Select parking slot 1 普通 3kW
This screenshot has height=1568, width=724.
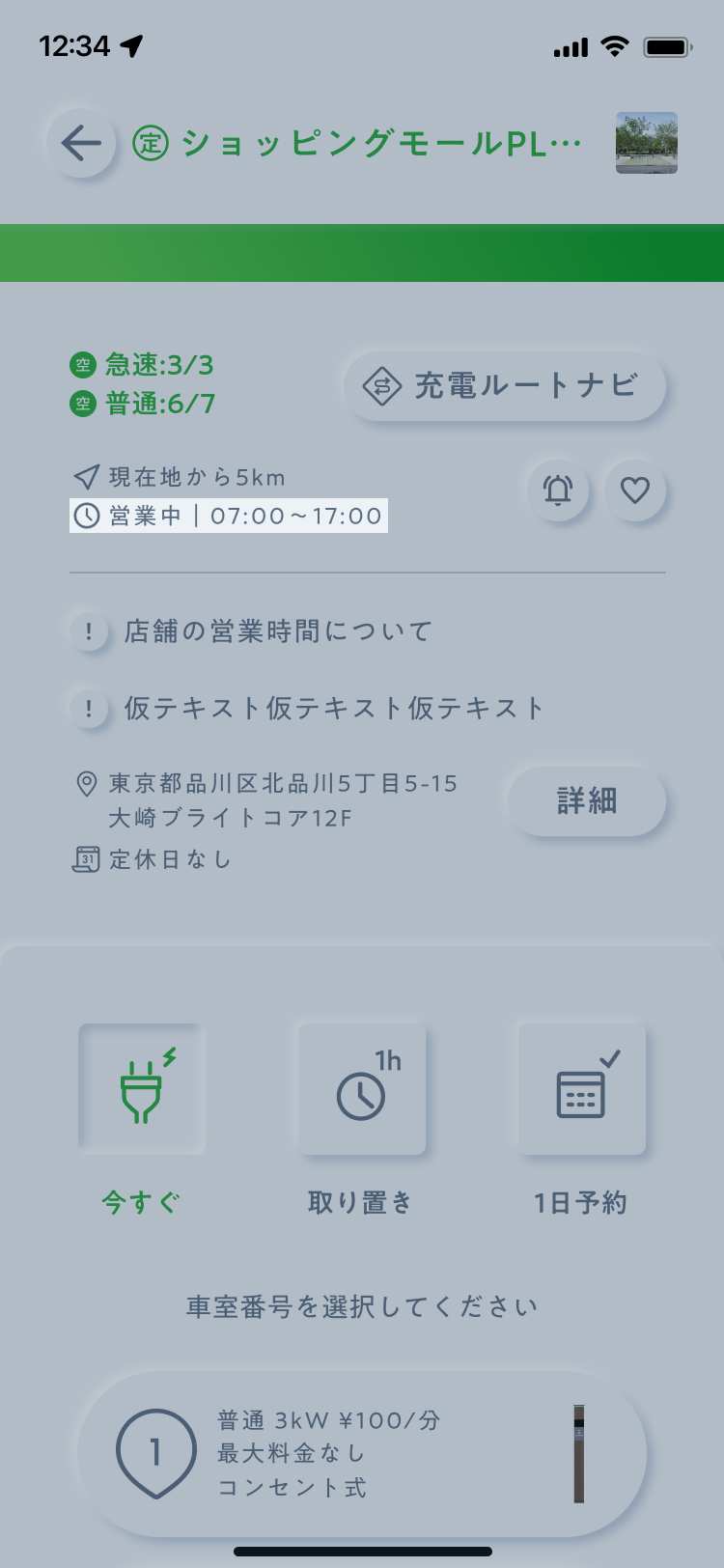(362, 1453)
